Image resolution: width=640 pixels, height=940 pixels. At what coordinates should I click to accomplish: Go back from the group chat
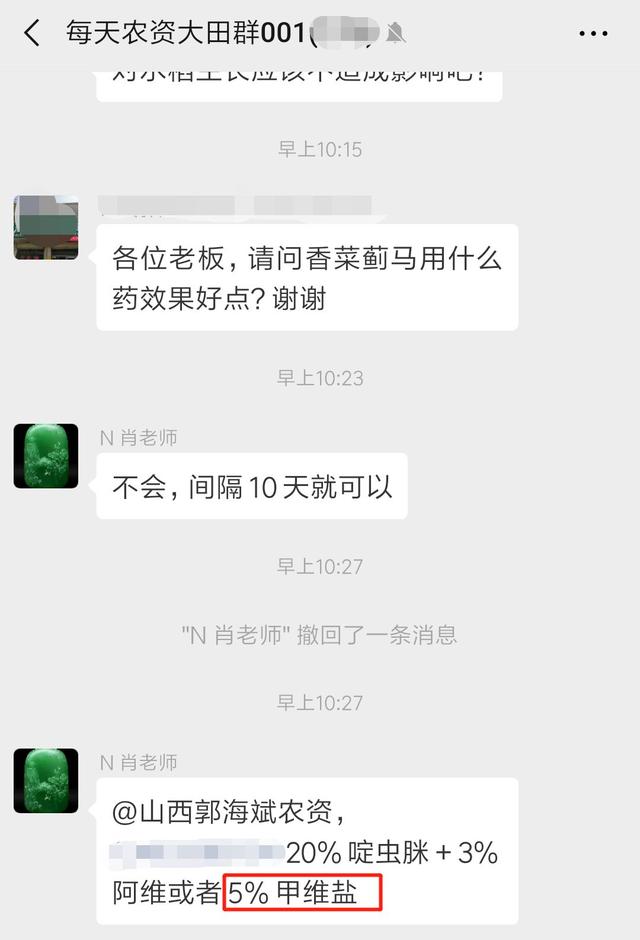pyautogui.click(x=32, y=33)
